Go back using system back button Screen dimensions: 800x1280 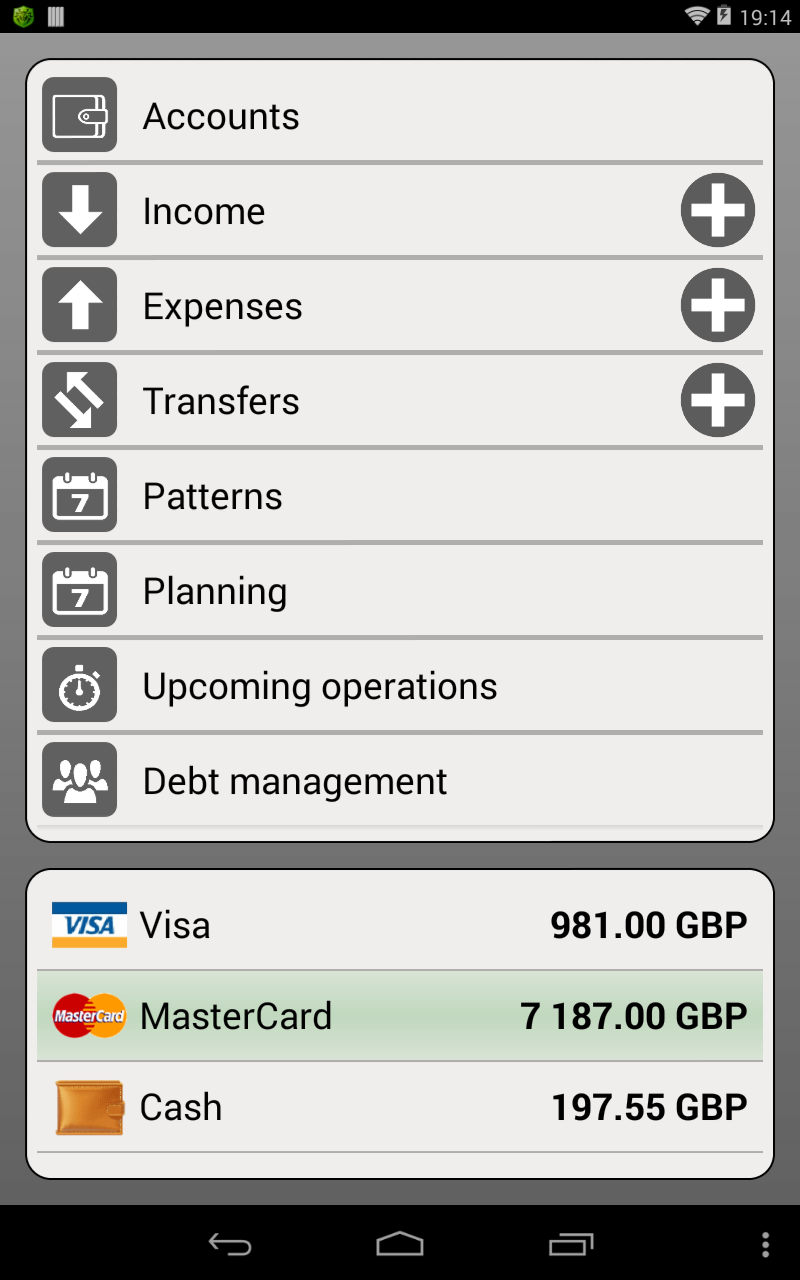coord(230,1244)
